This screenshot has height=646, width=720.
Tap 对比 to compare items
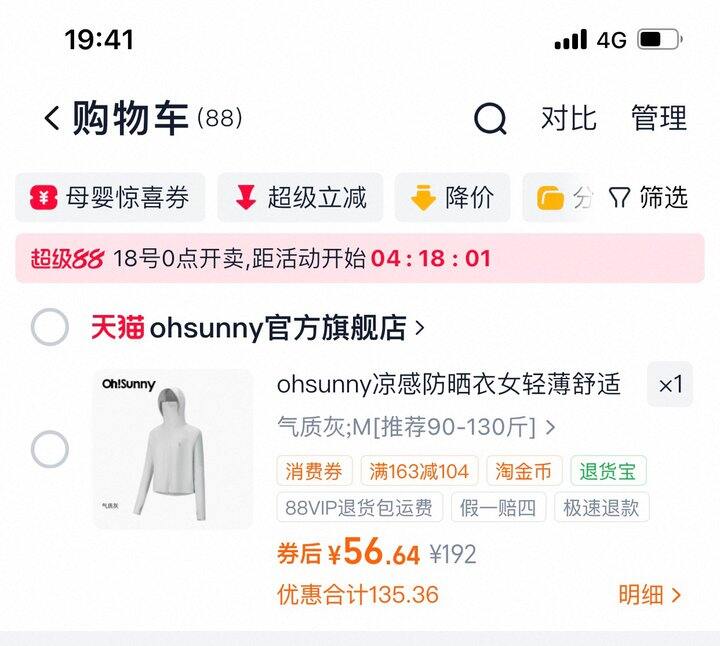(x=568, y=118)
